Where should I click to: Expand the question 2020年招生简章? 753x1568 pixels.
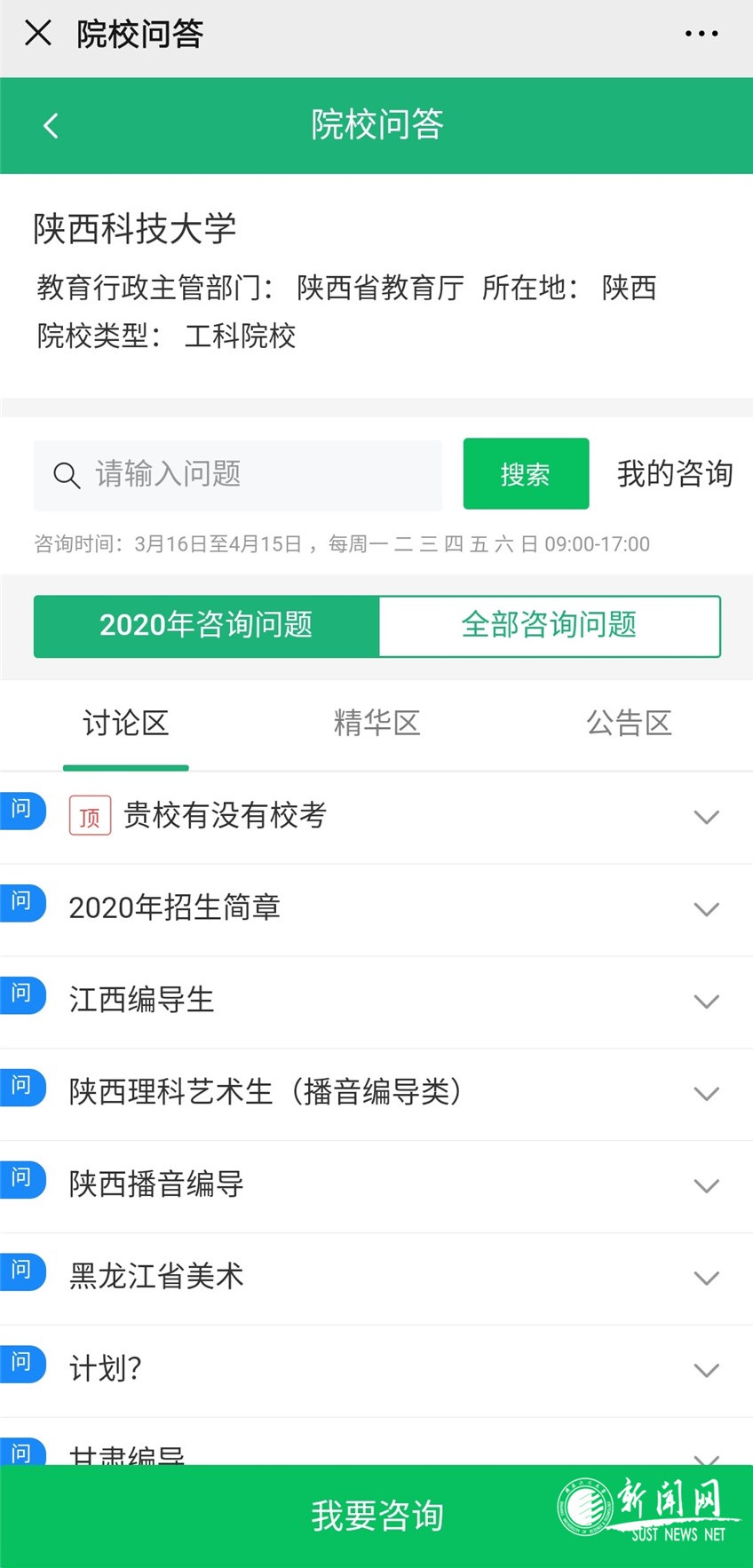[706, 909]
